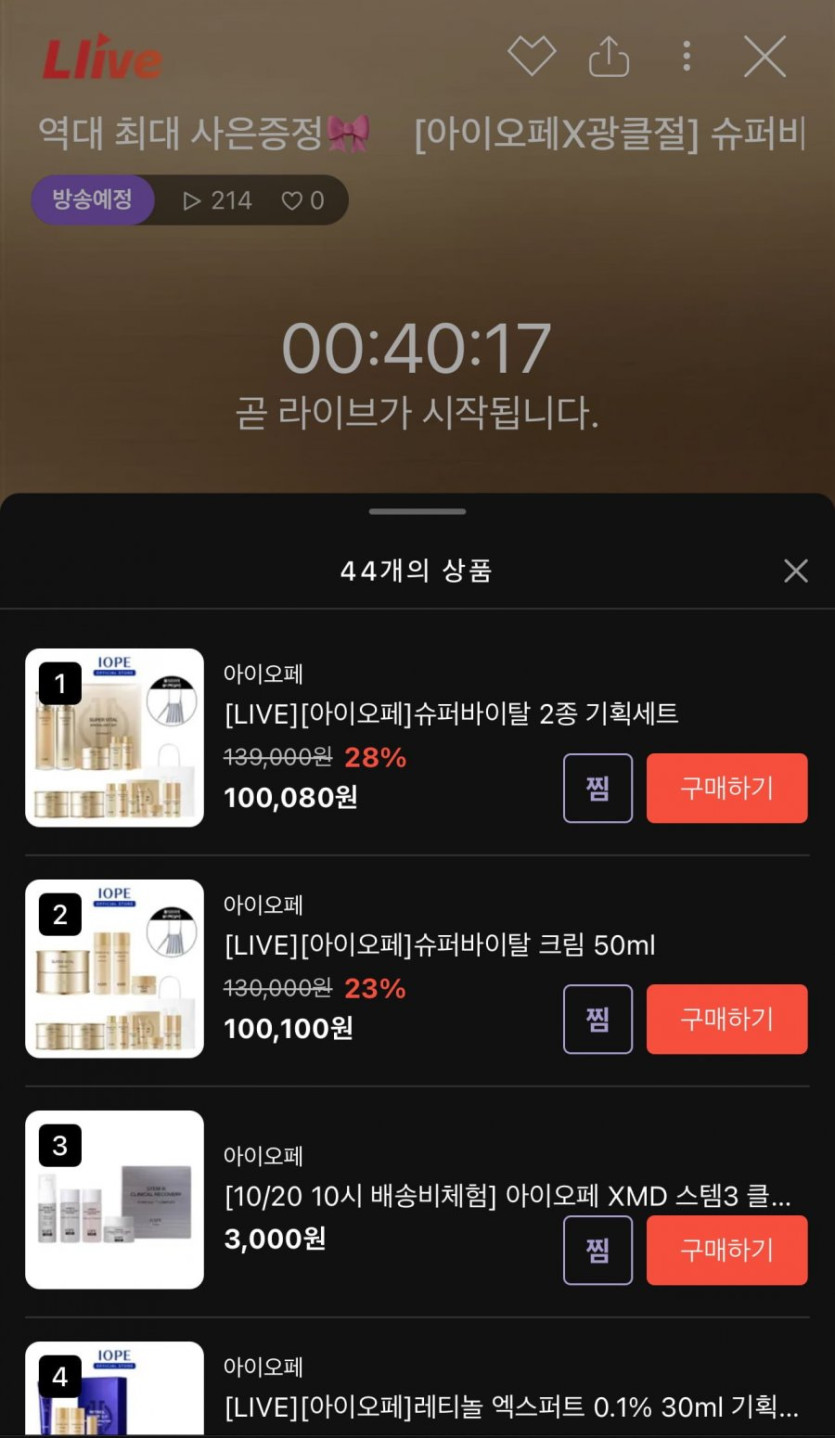Viewport: 835px width, 1438px height.
Task: Open product 1 슈퍼바이탈 2종 기획세트 image
Action: (x=114, y=738)
